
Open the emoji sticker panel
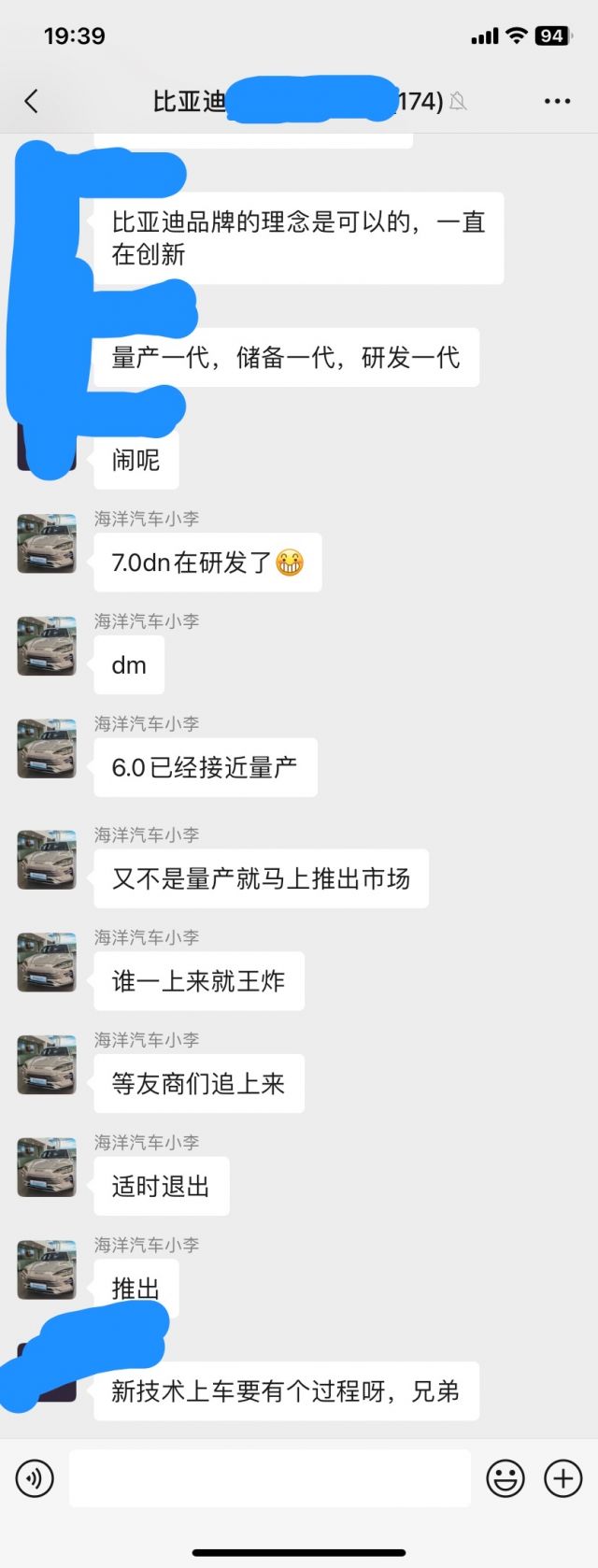click(505, 1478)
